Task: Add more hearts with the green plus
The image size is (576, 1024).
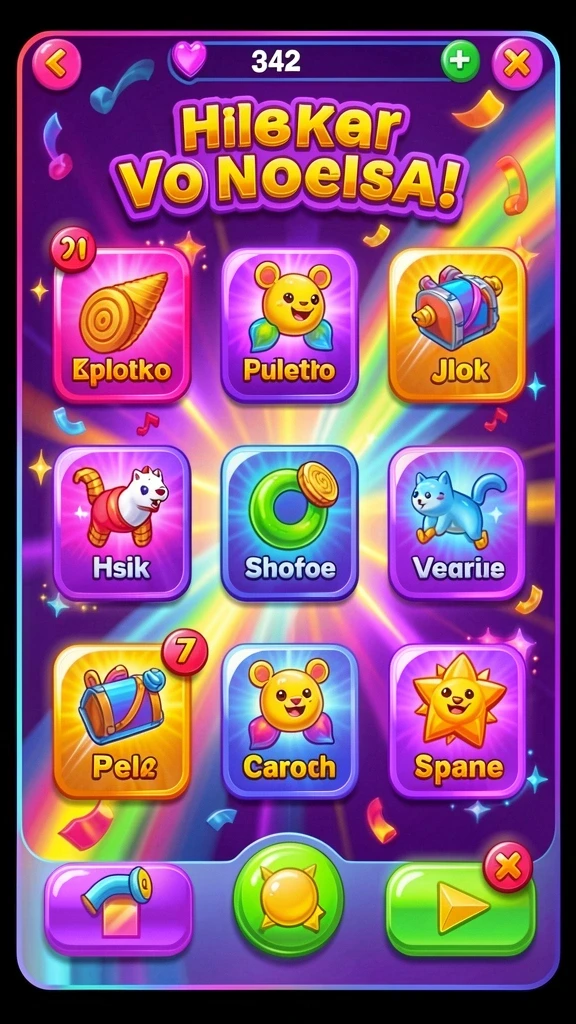Action: [460, 61]
